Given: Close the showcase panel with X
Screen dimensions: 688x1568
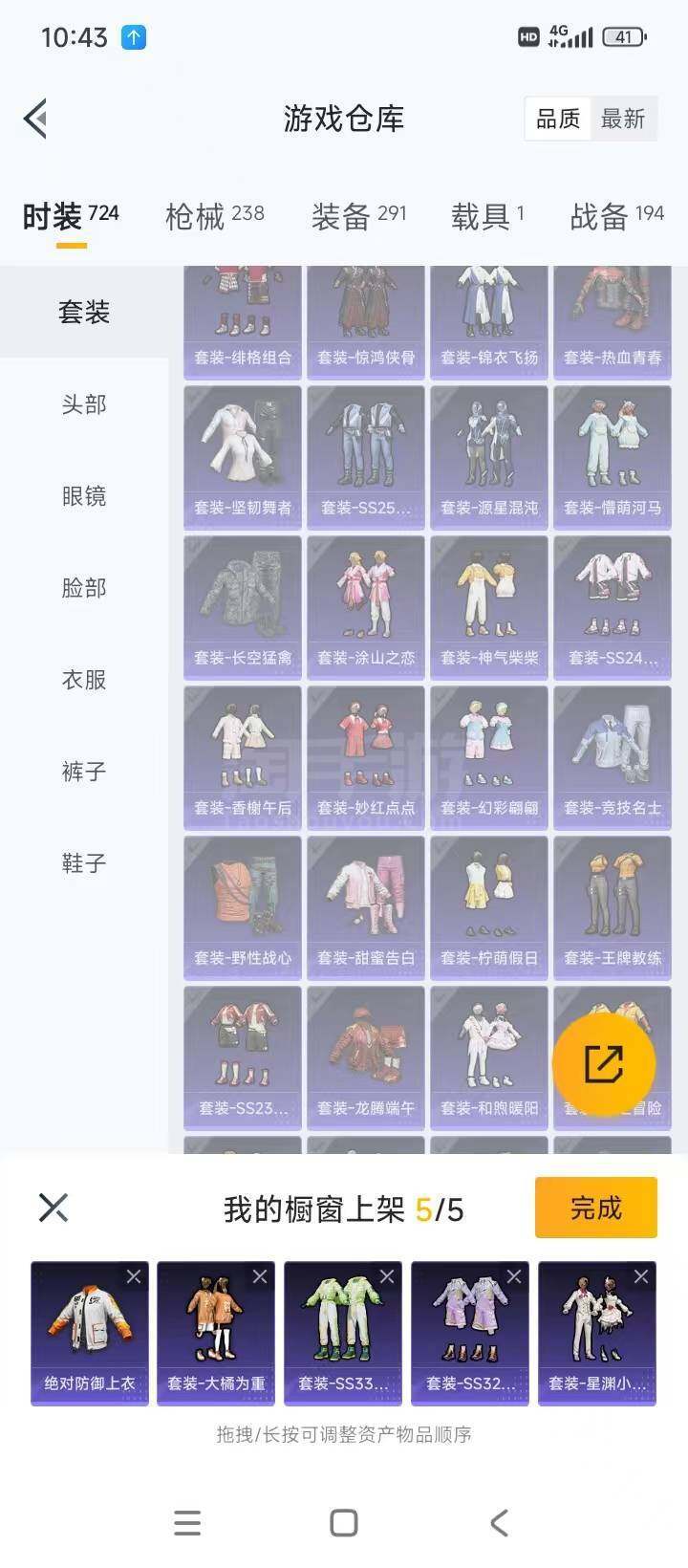Looking at the screenshot, I should (54, 1208).
